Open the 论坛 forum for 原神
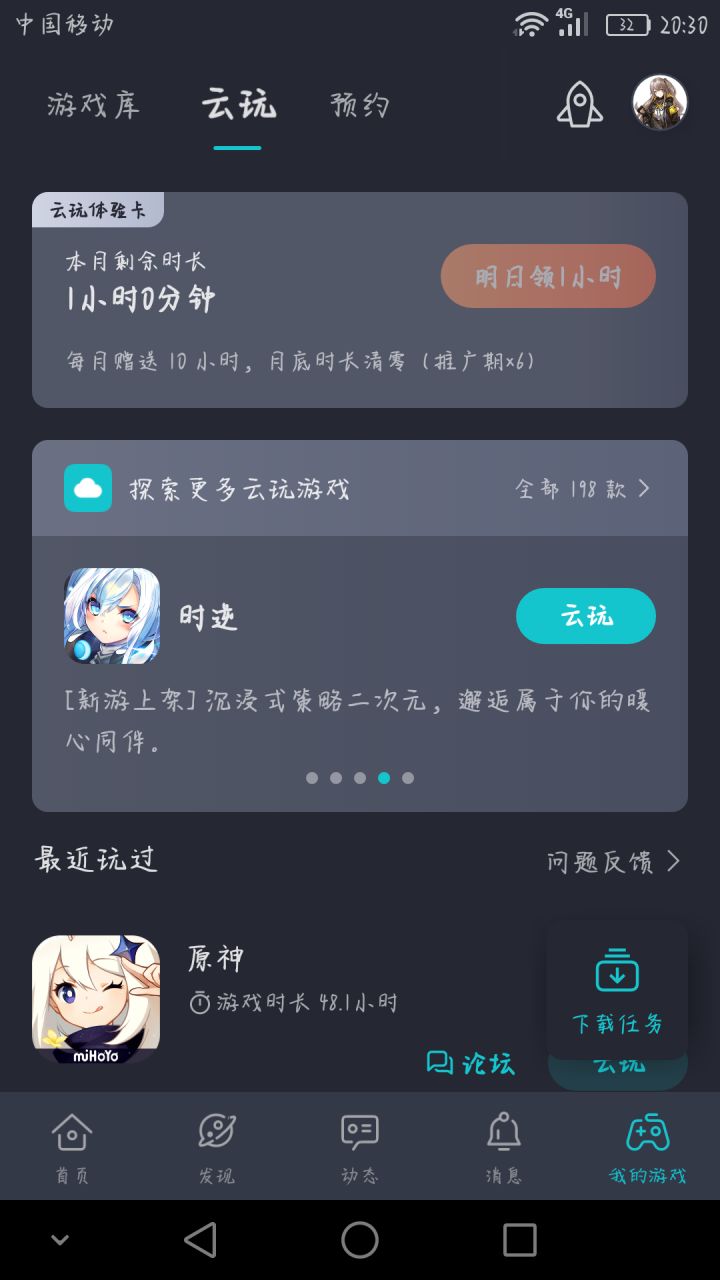Screen dimensions: 720x1280 point(469,1064)
